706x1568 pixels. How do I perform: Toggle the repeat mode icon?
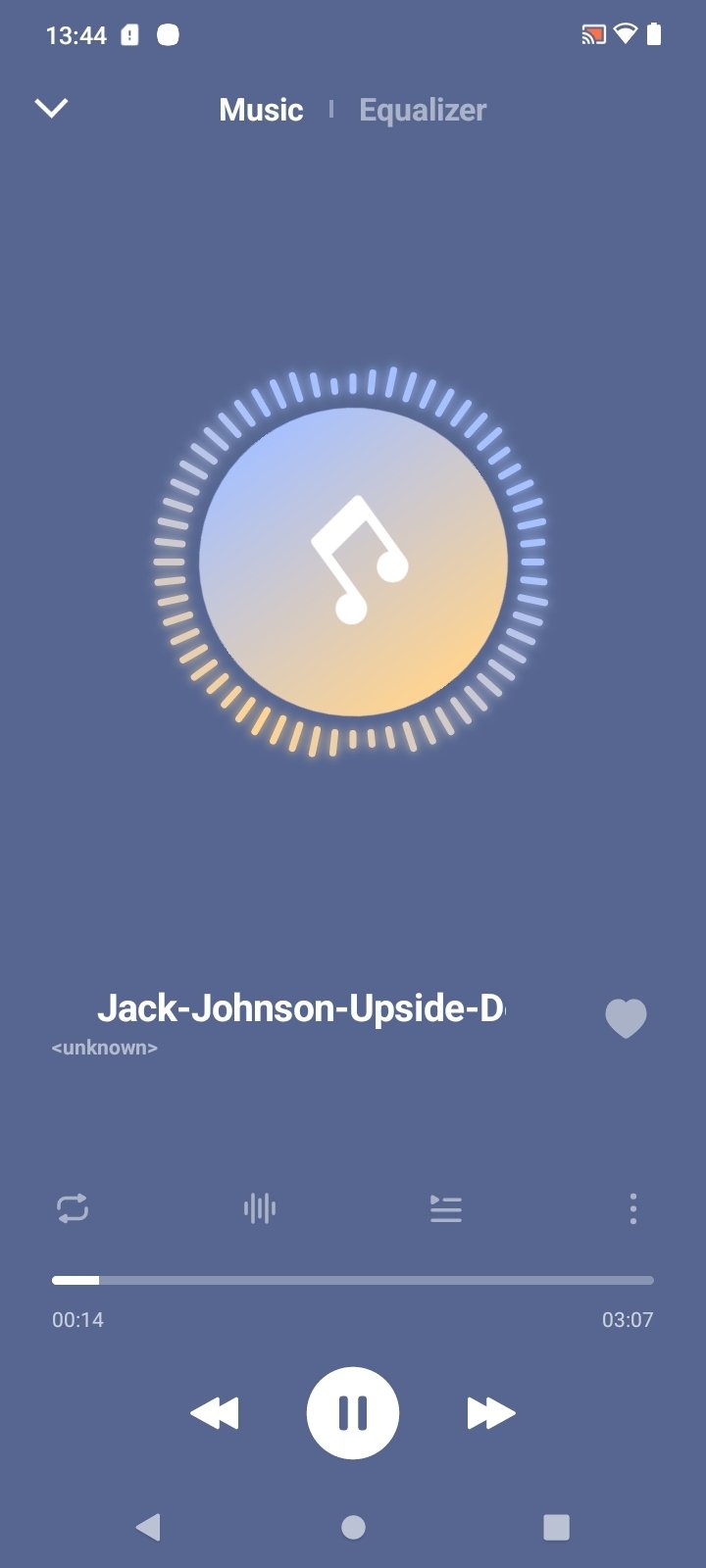pos(73,1208)
